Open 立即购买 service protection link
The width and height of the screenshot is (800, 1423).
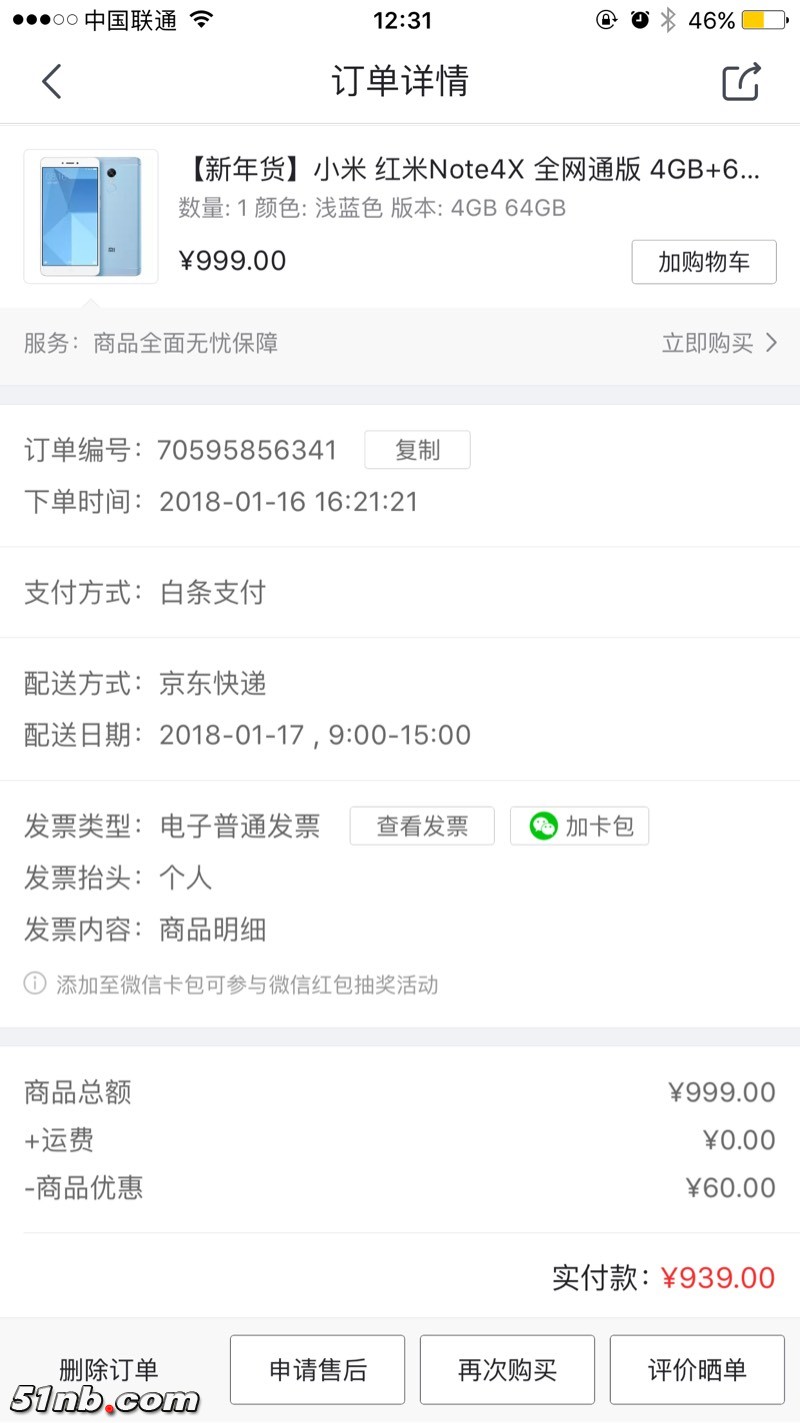pos(718,343)
